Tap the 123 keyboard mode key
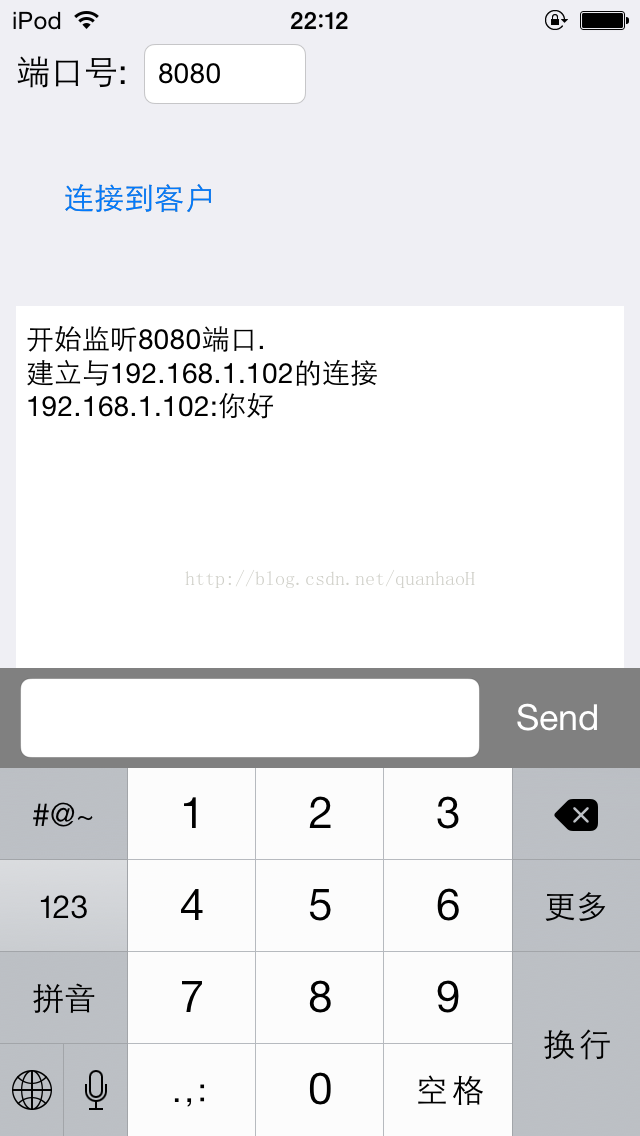 pyautogui.click(x=64, y=906)
